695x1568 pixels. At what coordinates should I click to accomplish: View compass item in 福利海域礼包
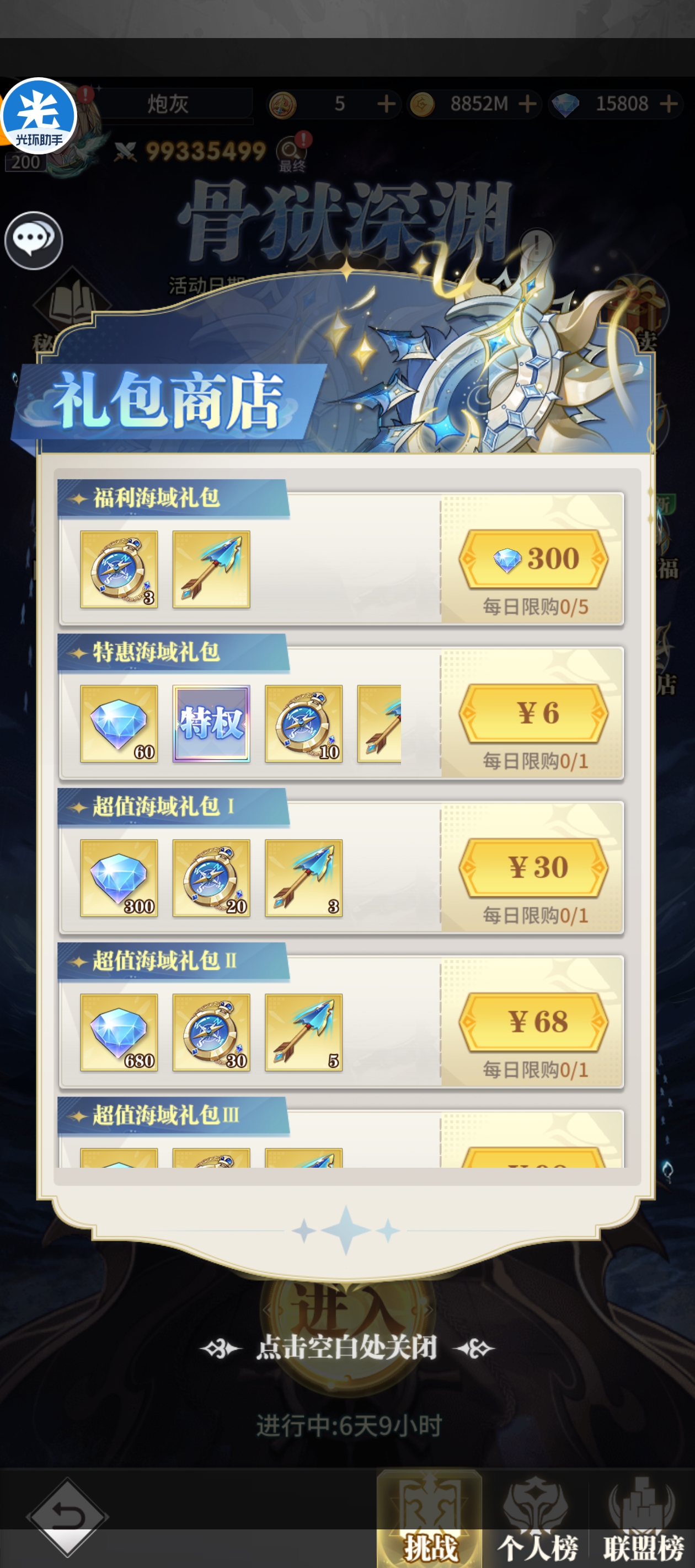[x=119, y=569]
